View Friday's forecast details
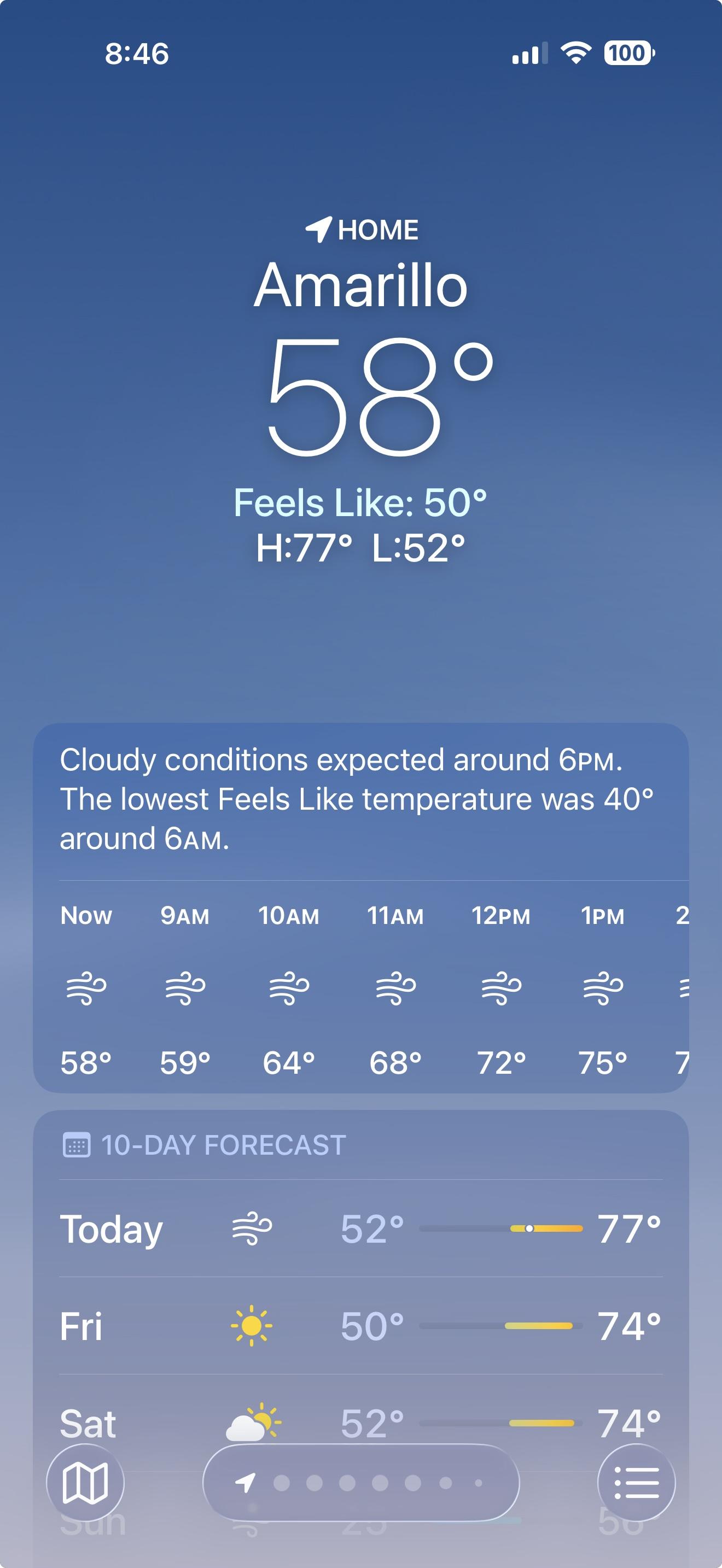722x1568 pixels. click(x=360, y=1326)
